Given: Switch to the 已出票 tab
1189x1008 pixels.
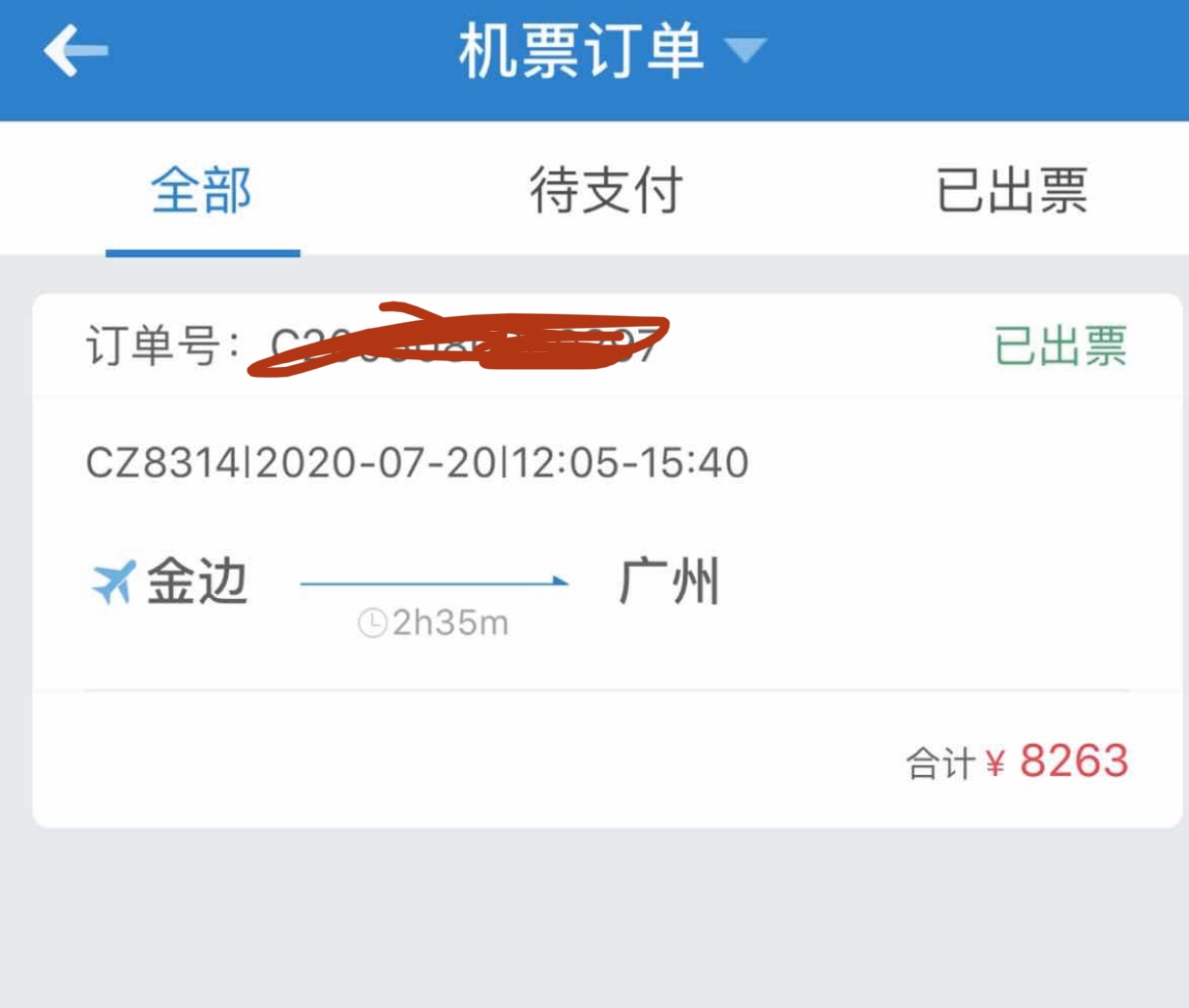Looking at the screenshot, I should [x=1011, y=190].
